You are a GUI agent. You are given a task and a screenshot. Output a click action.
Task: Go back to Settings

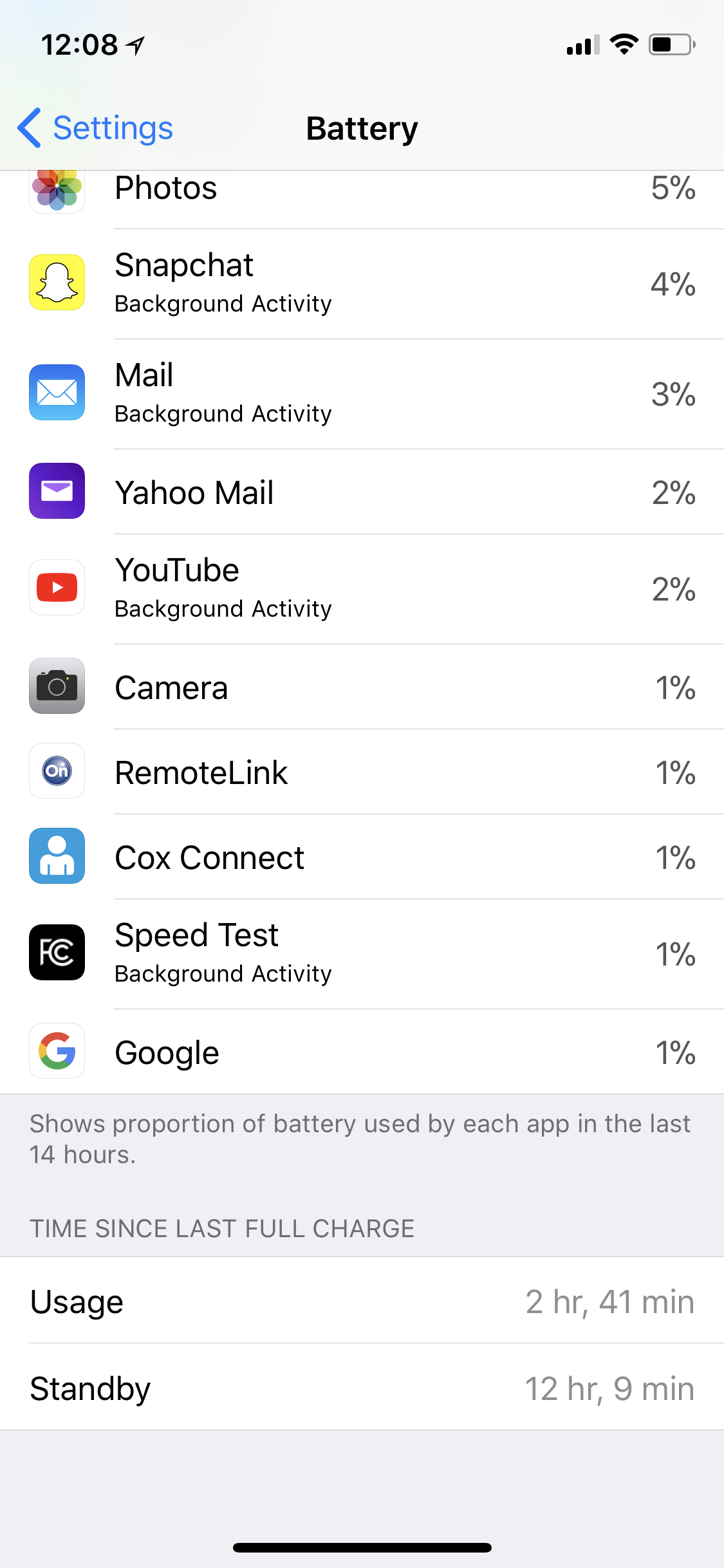pyautogui.click(x=95, y=128)
